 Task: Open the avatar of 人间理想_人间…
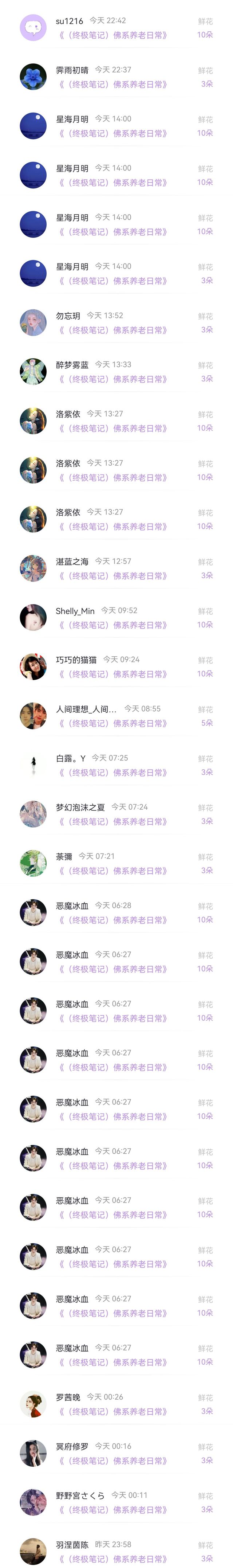(x=33, y=716)
